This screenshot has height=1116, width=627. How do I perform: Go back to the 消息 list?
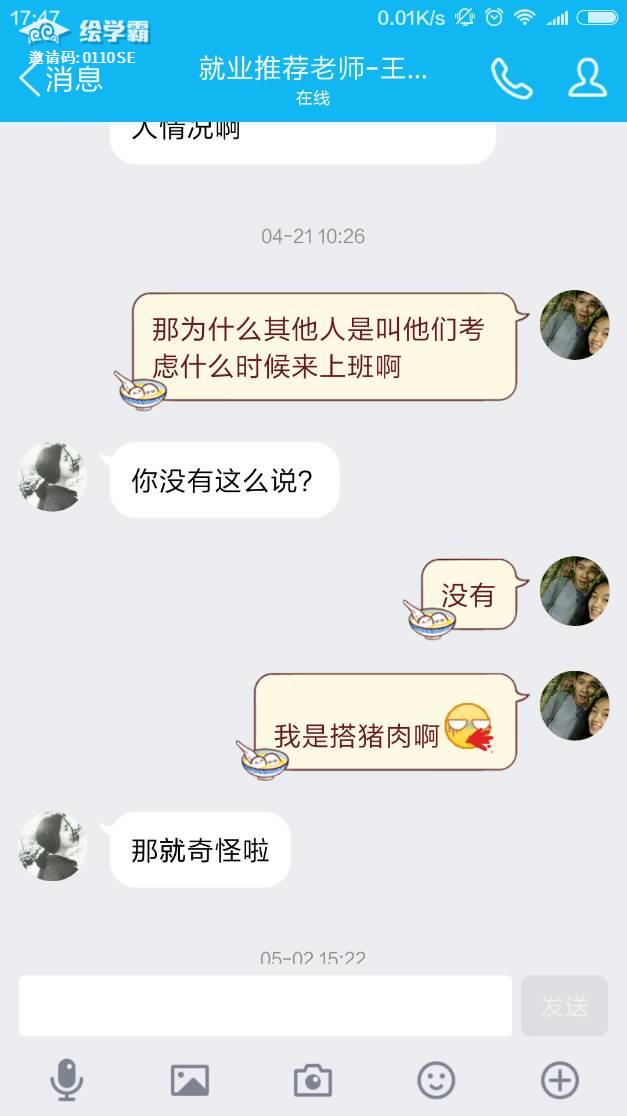(x=62, y=78)
